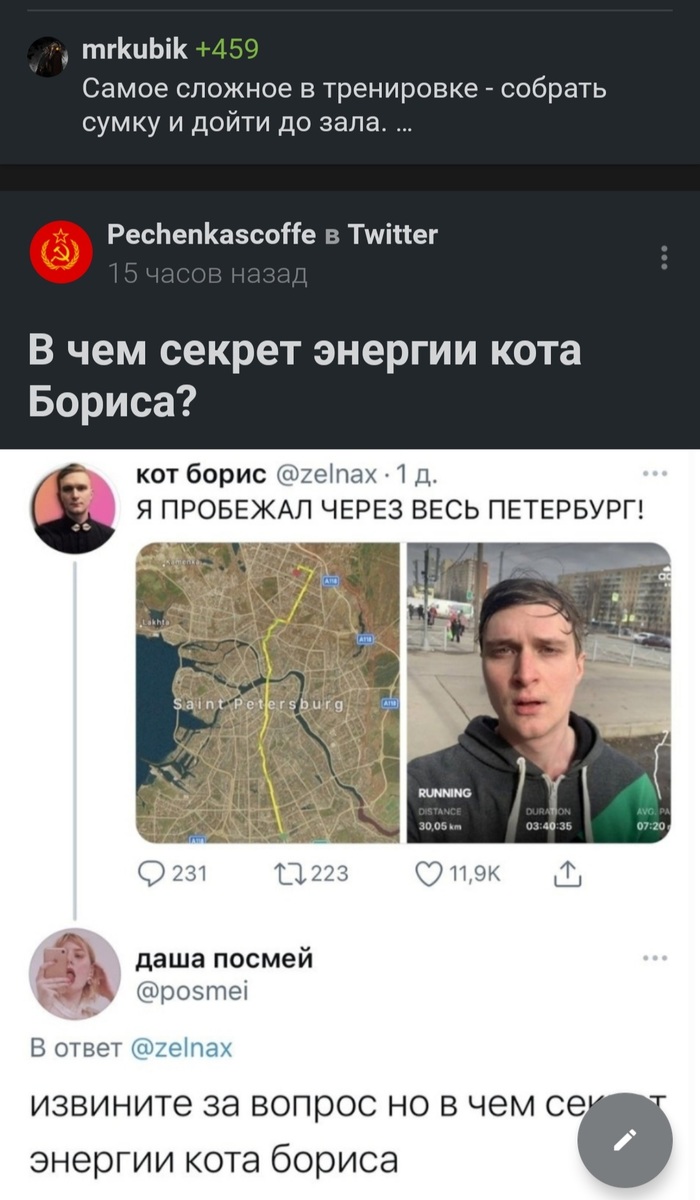Open the post 'В чем секрет энергии кота Бориса?'
Screen dimensions: 700x1200
(303, 376)
